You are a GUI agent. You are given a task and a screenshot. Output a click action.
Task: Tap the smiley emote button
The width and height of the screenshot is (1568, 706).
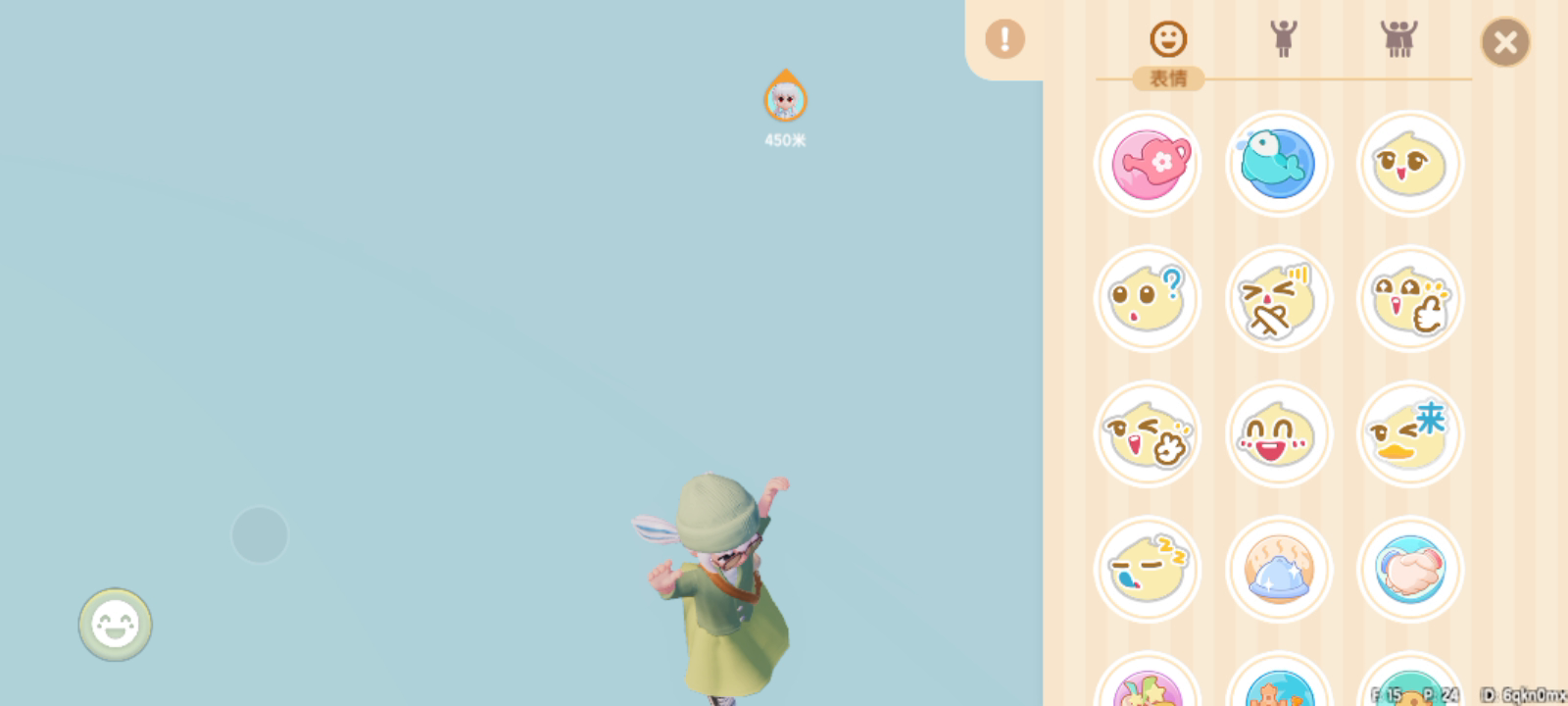point(116,625)
